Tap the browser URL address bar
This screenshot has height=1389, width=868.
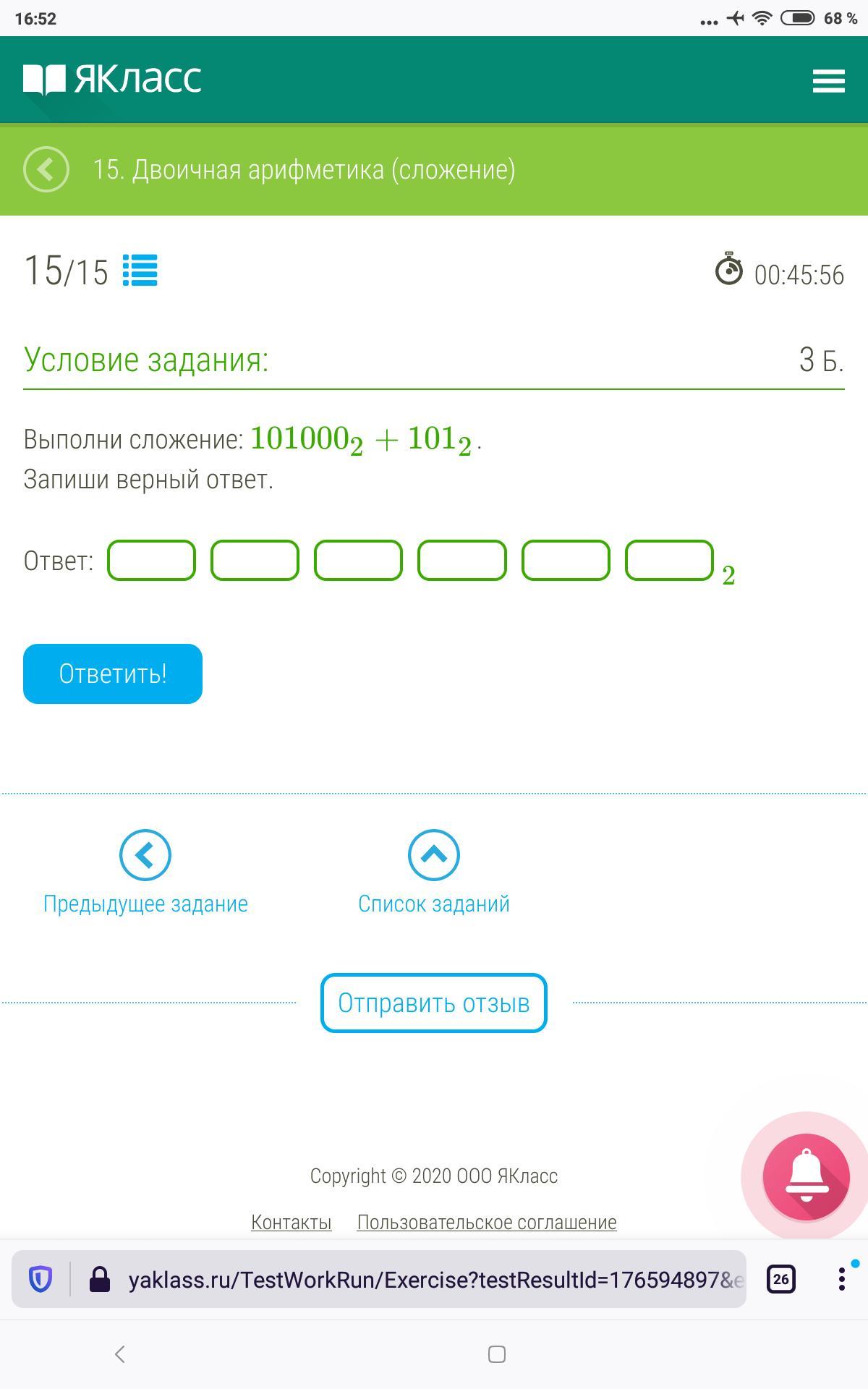[x=434, y=1280]
